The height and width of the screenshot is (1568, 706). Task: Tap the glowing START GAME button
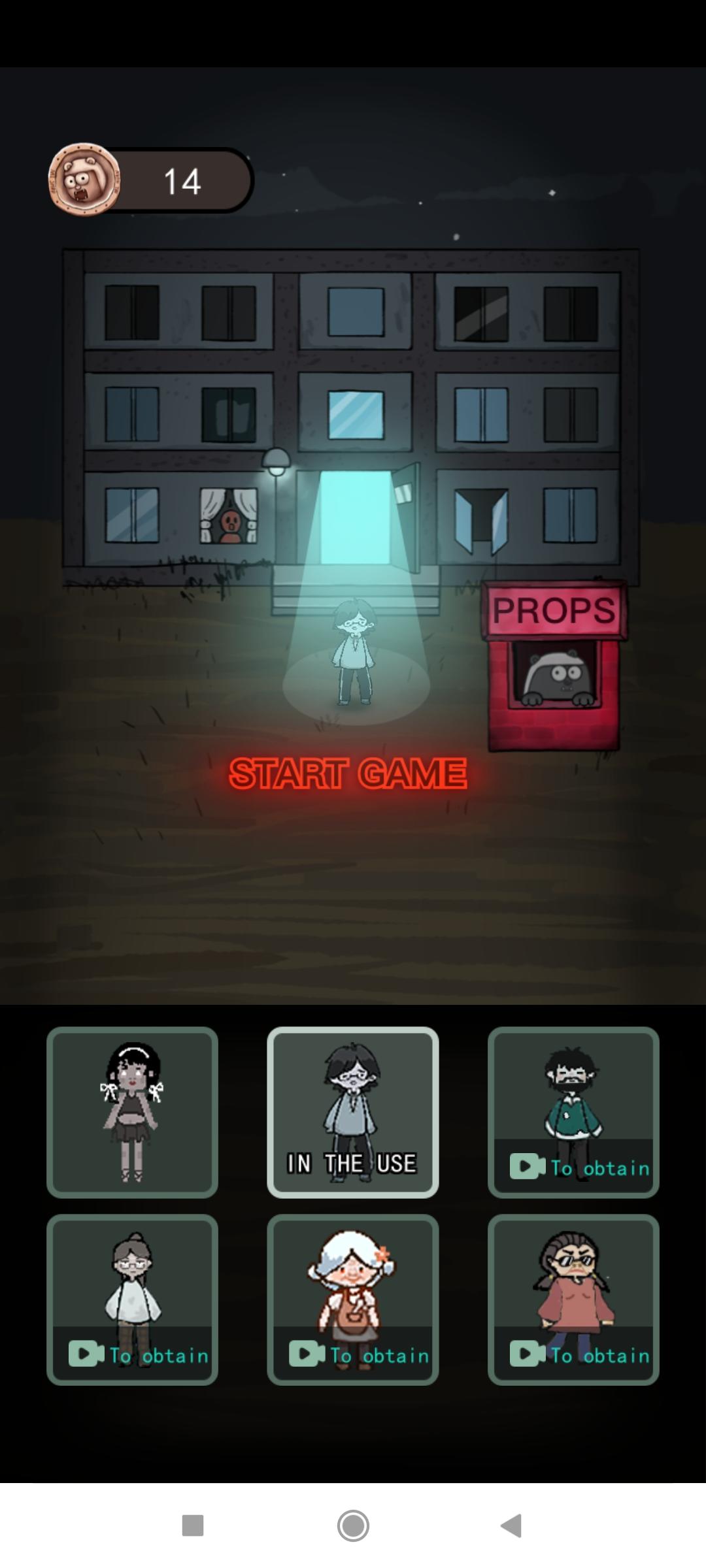pyautogui.click(x=348, y=774)
